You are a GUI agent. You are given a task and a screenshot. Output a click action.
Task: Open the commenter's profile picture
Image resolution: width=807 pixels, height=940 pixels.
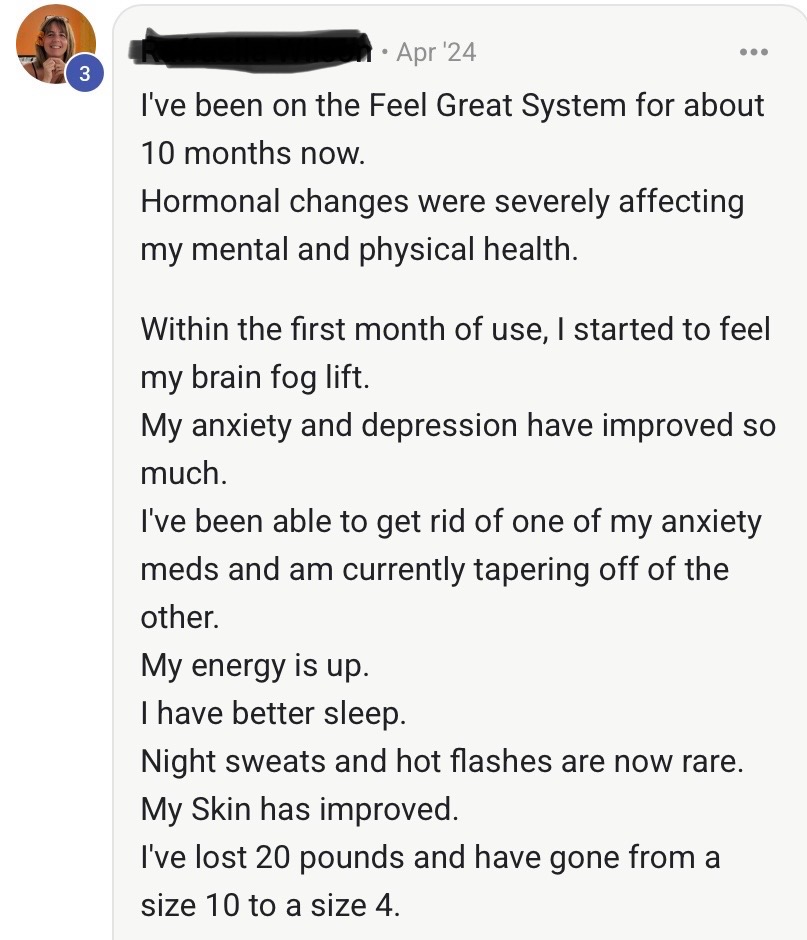coord(55,44)
